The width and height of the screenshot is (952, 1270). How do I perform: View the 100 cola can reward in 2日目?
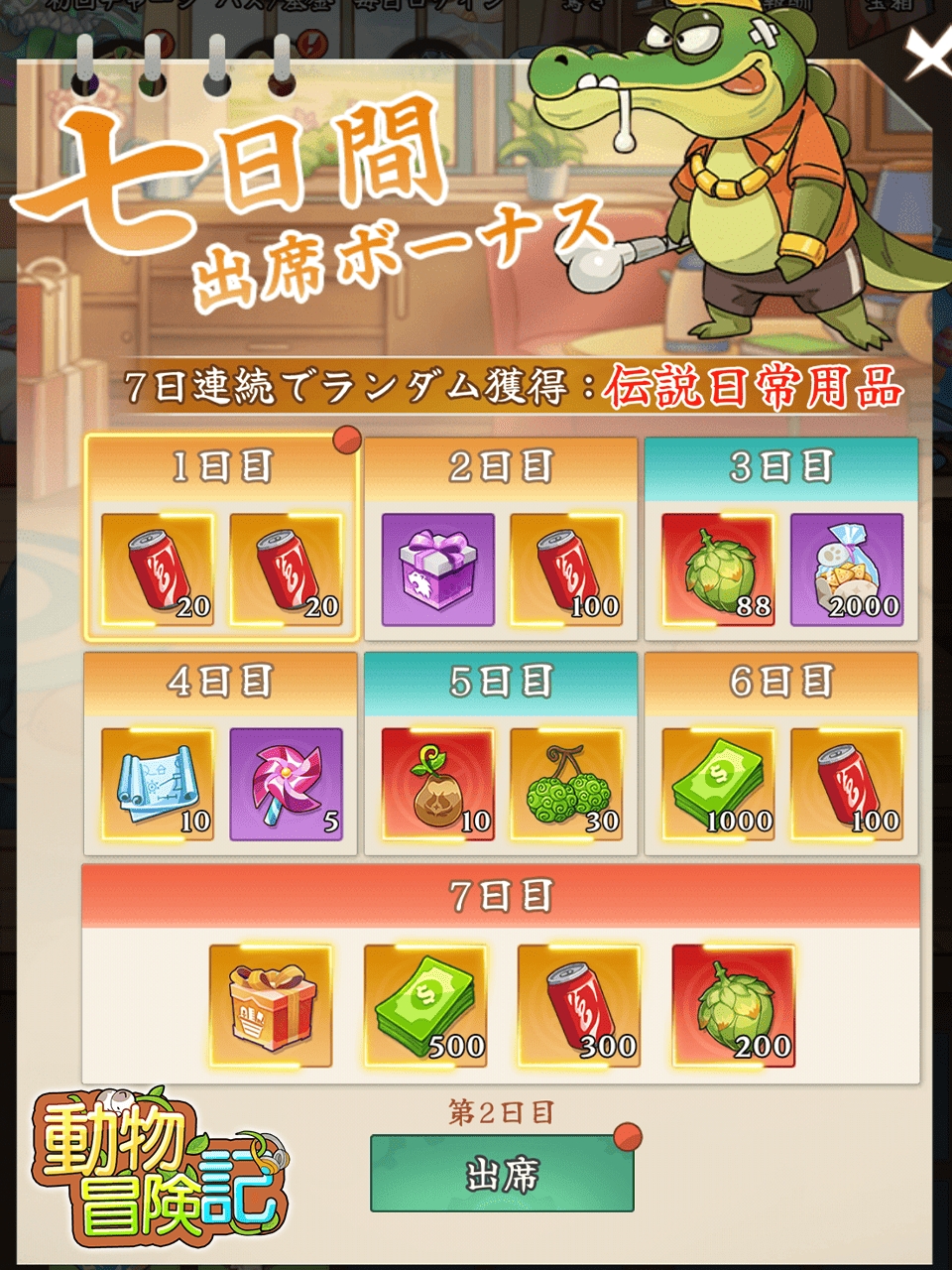[566, 570]
